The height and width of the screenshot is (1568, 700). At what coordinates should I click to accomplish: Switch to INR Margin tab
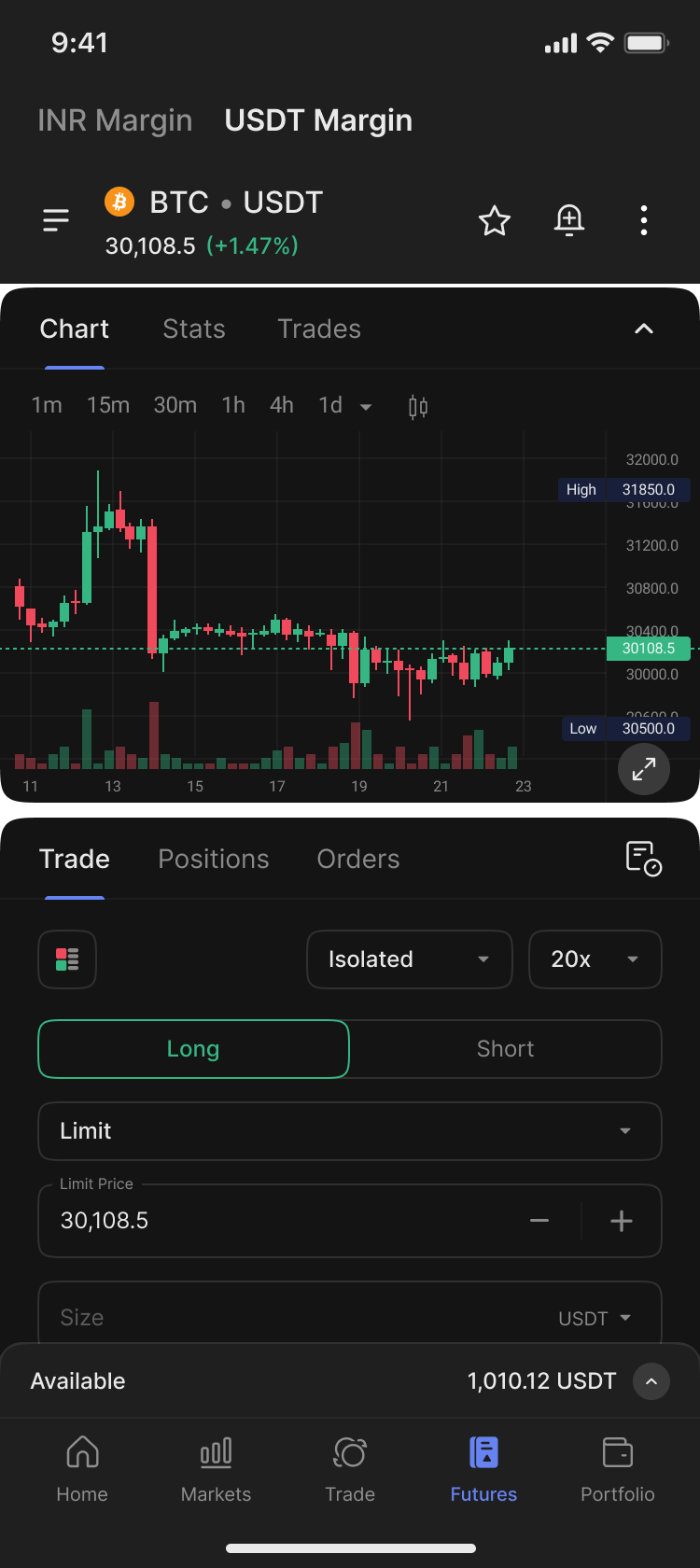[x=115, y=120]
